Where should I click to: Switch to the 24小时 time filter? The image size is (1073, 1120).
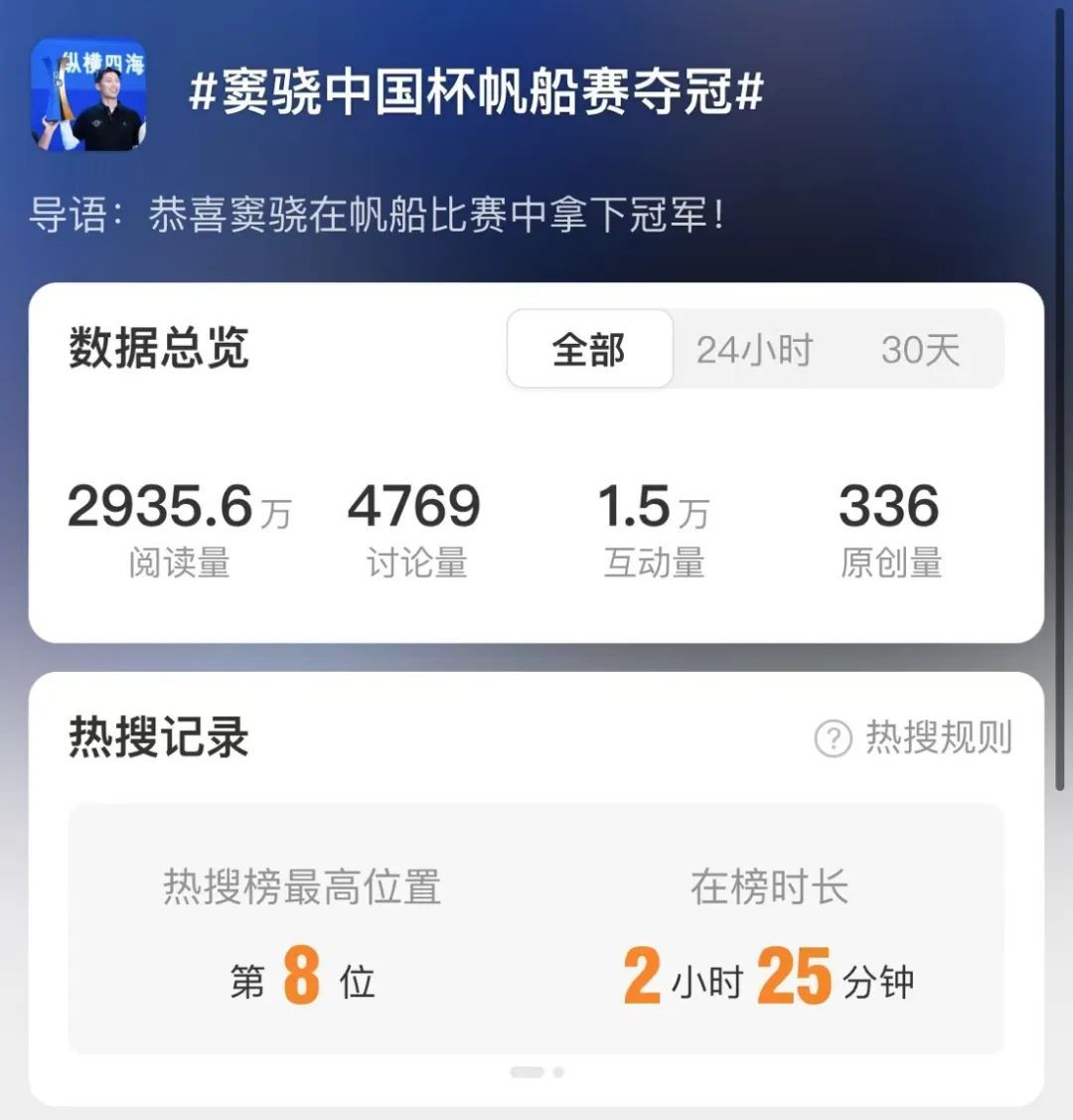(757, 349)
